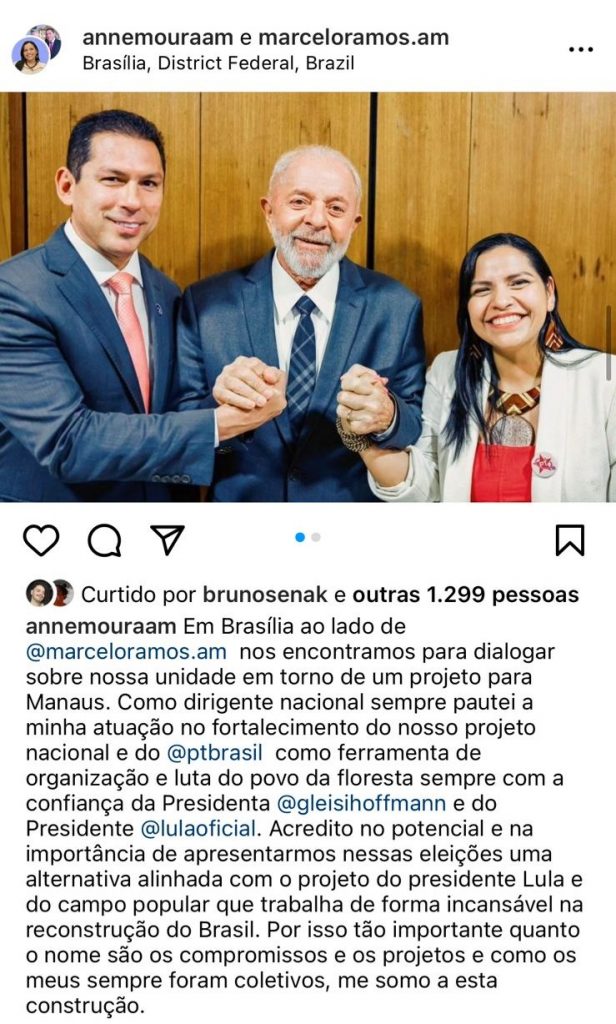Open annemouraam e marceloramos.am in the header
The image size is (616, 1024).
(265, 38)
